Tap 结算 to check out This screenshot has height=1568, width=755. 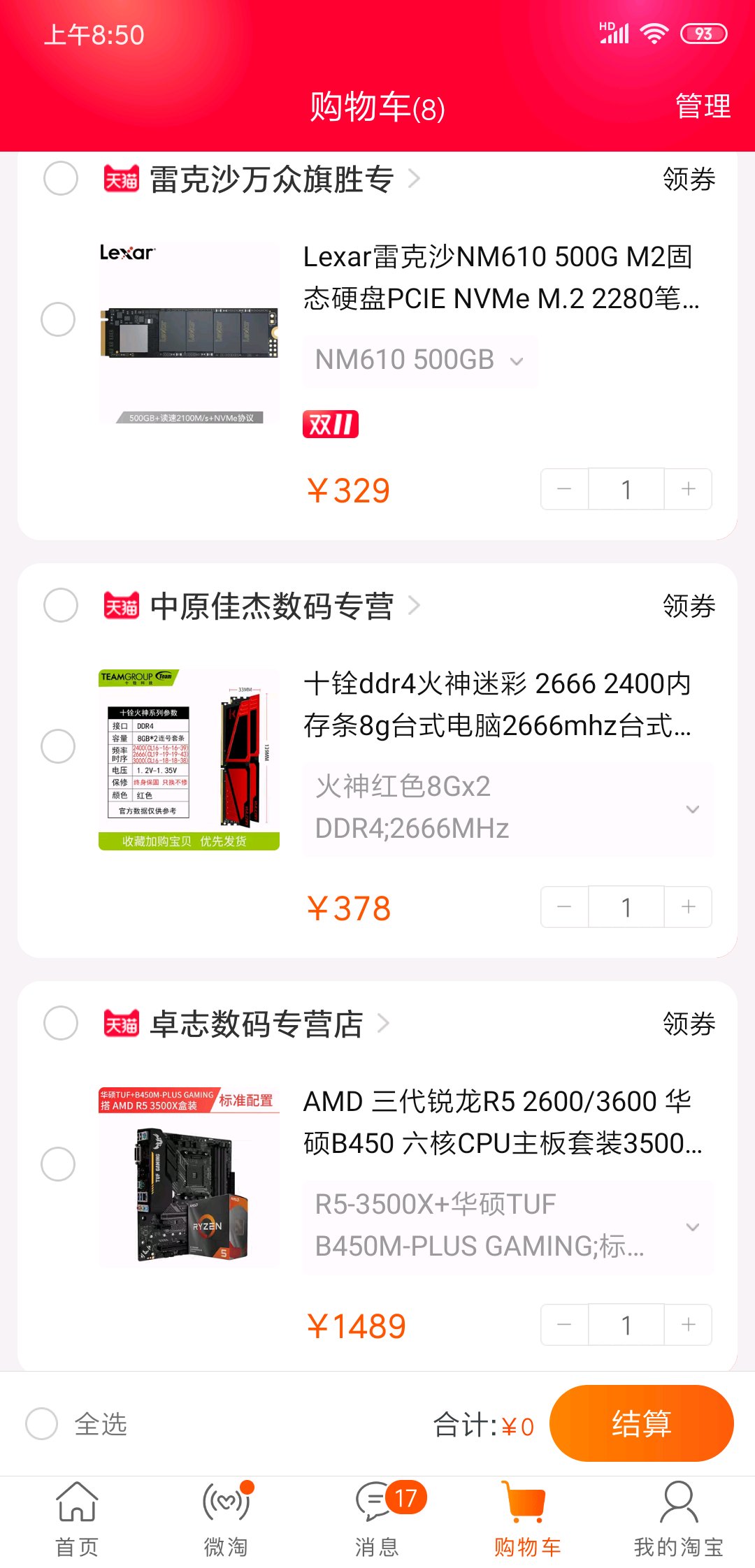[641, 1423]
